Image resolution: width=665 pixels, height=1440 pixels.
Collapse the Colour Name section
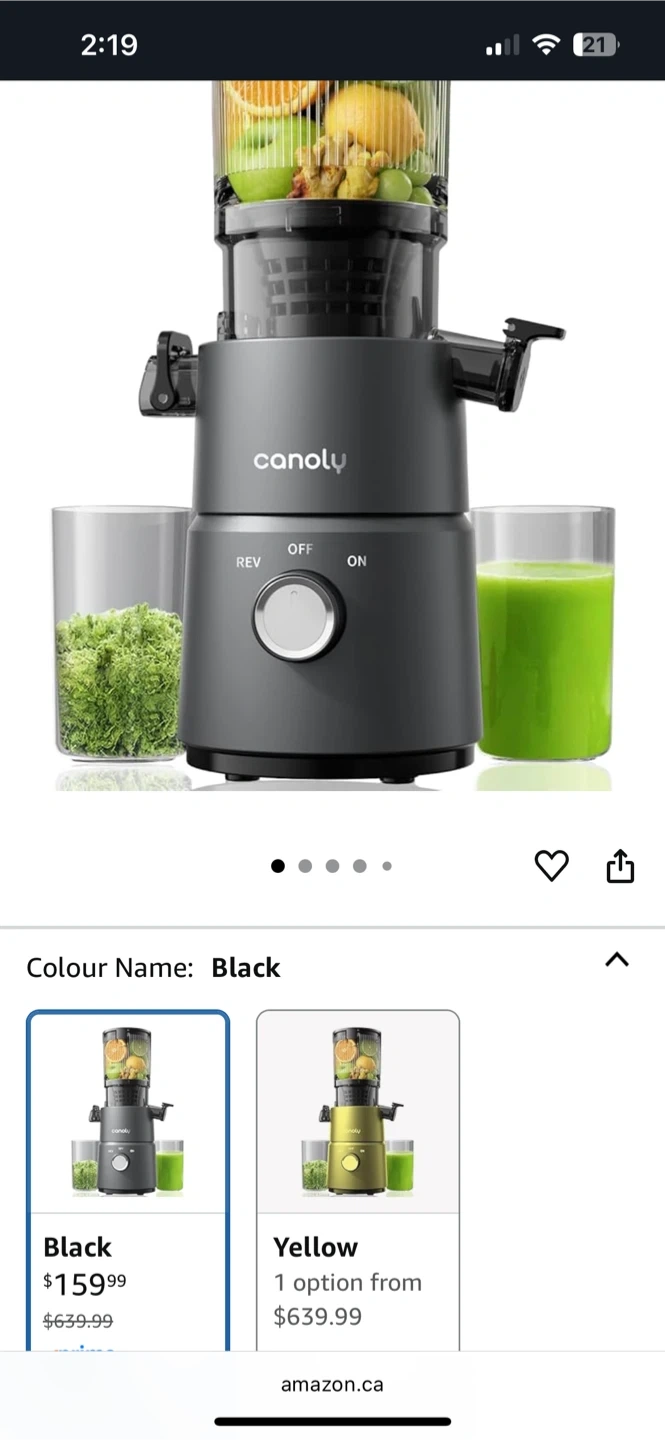617,960
